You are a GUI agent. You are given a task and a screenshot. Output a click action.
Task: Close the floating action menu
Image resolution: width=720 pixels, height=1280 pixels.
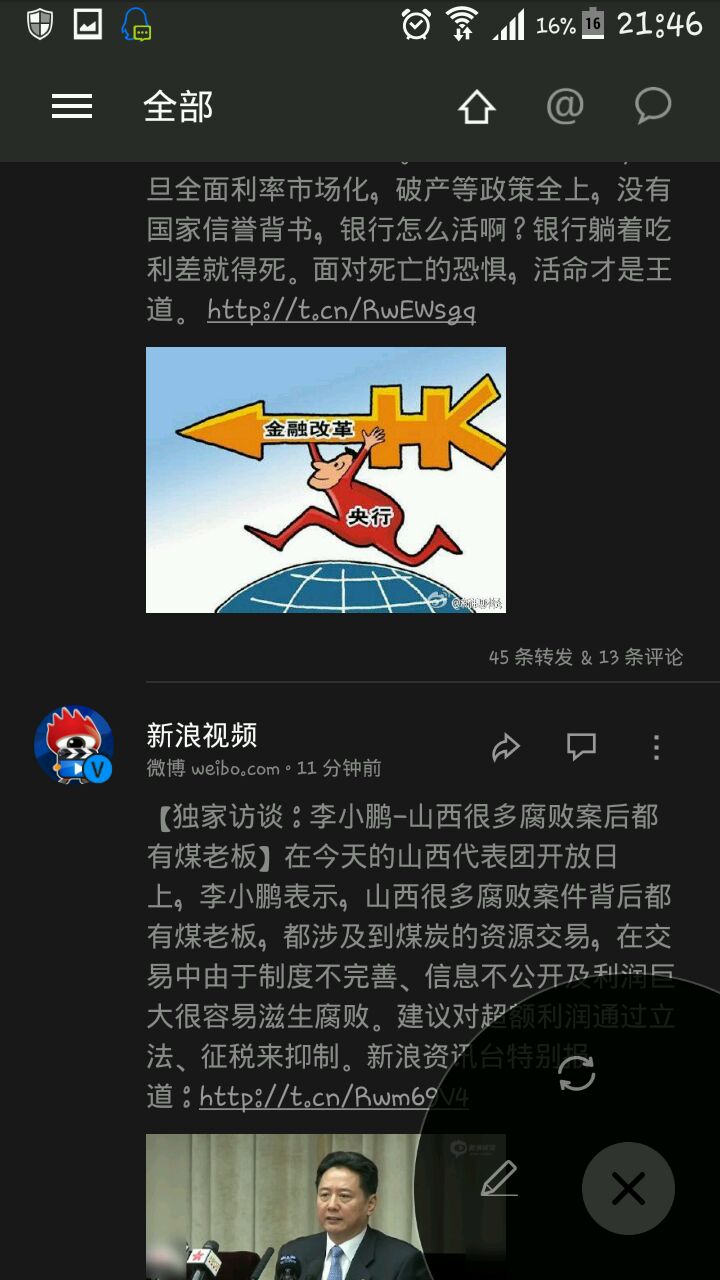[628, 1188]
